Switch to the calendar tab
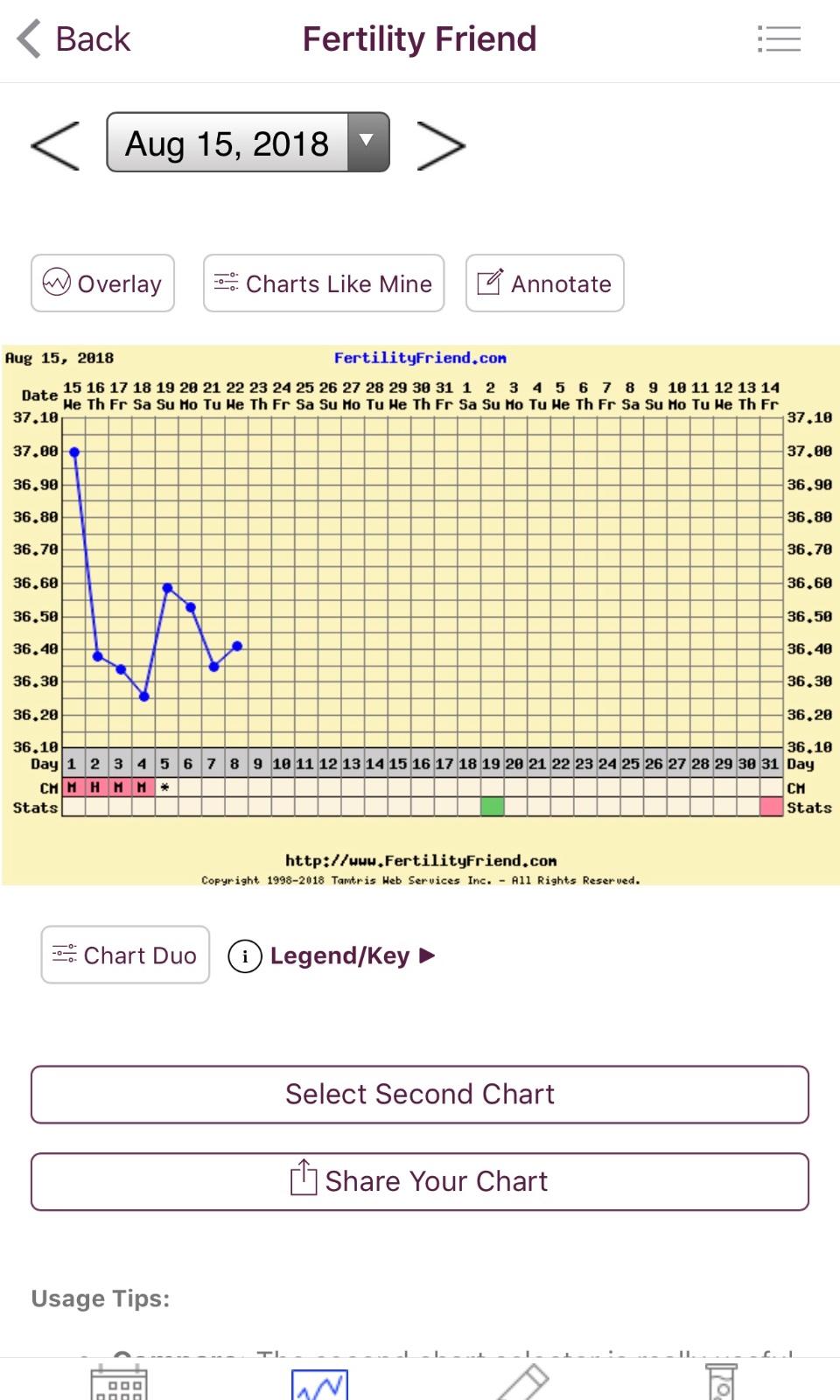 (119, 1382)
